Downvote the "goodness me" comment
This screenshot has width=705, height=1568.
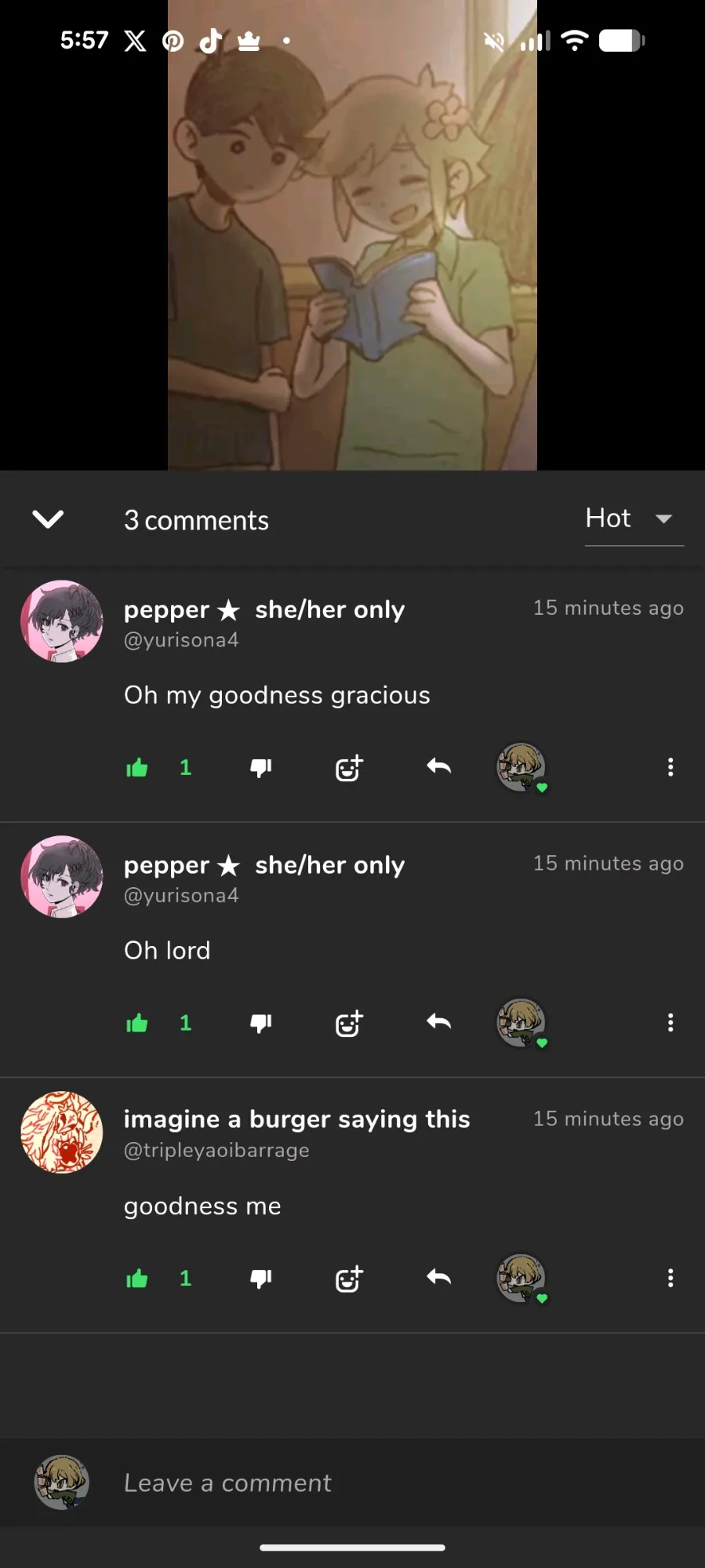pos(261,1279)
